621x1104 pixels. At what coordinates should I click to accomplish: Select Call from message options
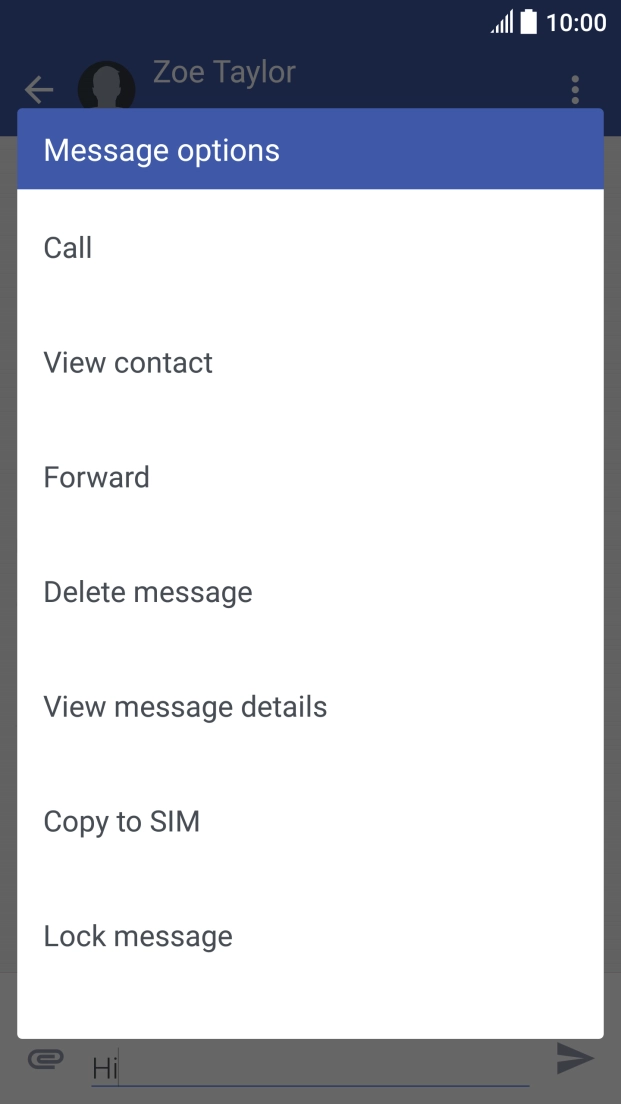click(68, 248)
